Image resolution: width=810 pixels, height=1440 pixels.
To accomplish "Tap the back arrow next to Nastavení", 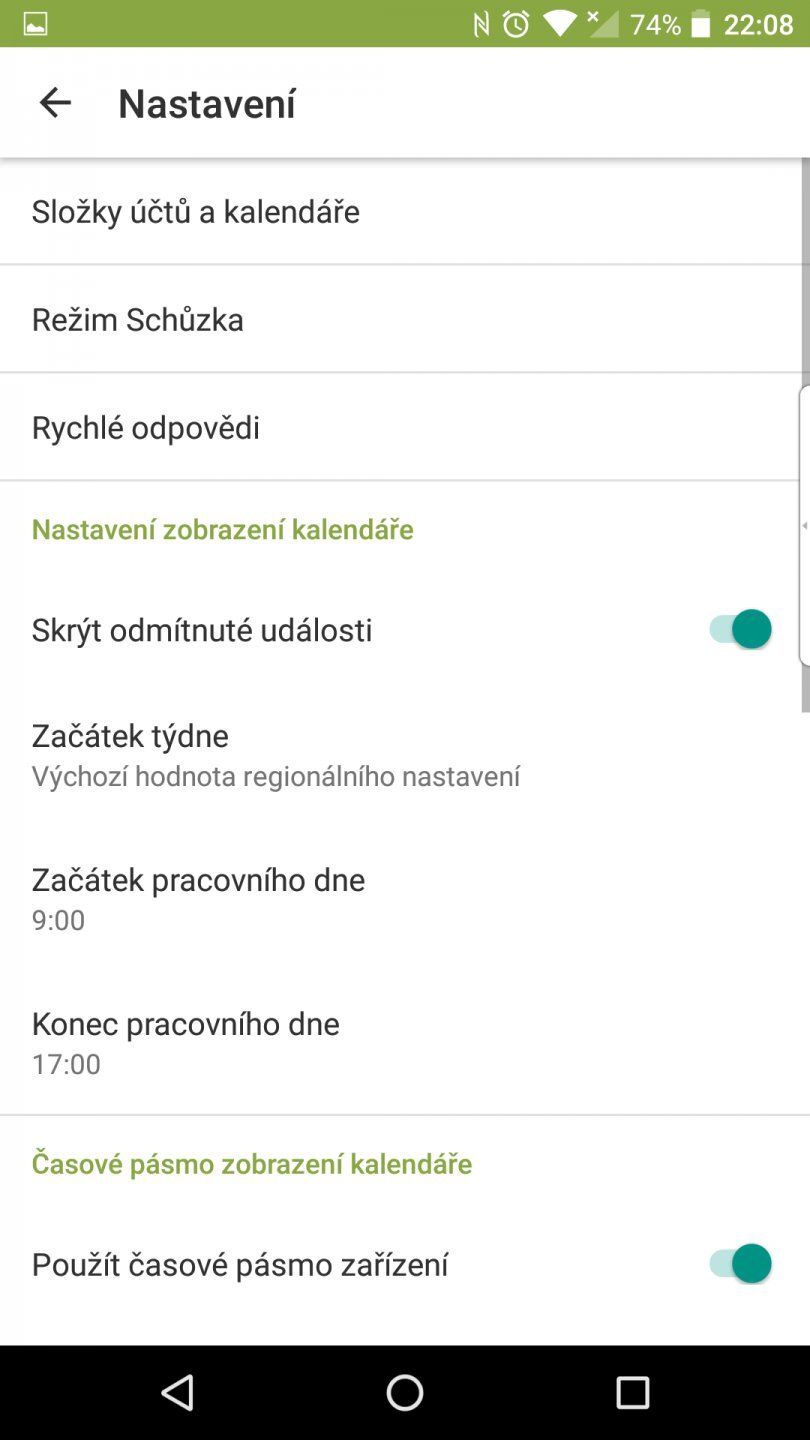I will [55, 102].
